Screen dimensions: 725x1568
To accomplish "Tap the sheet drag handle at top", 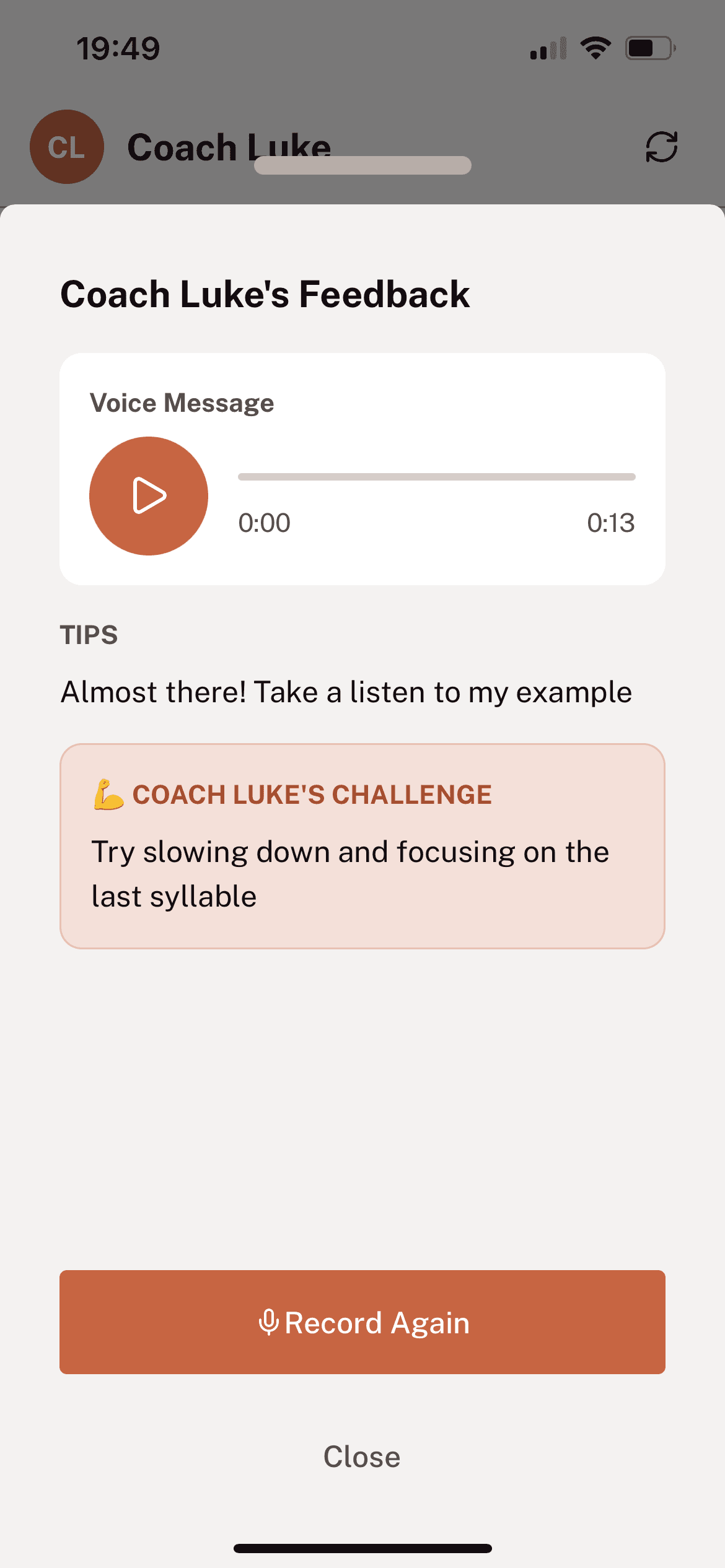I will coord(362,165).
